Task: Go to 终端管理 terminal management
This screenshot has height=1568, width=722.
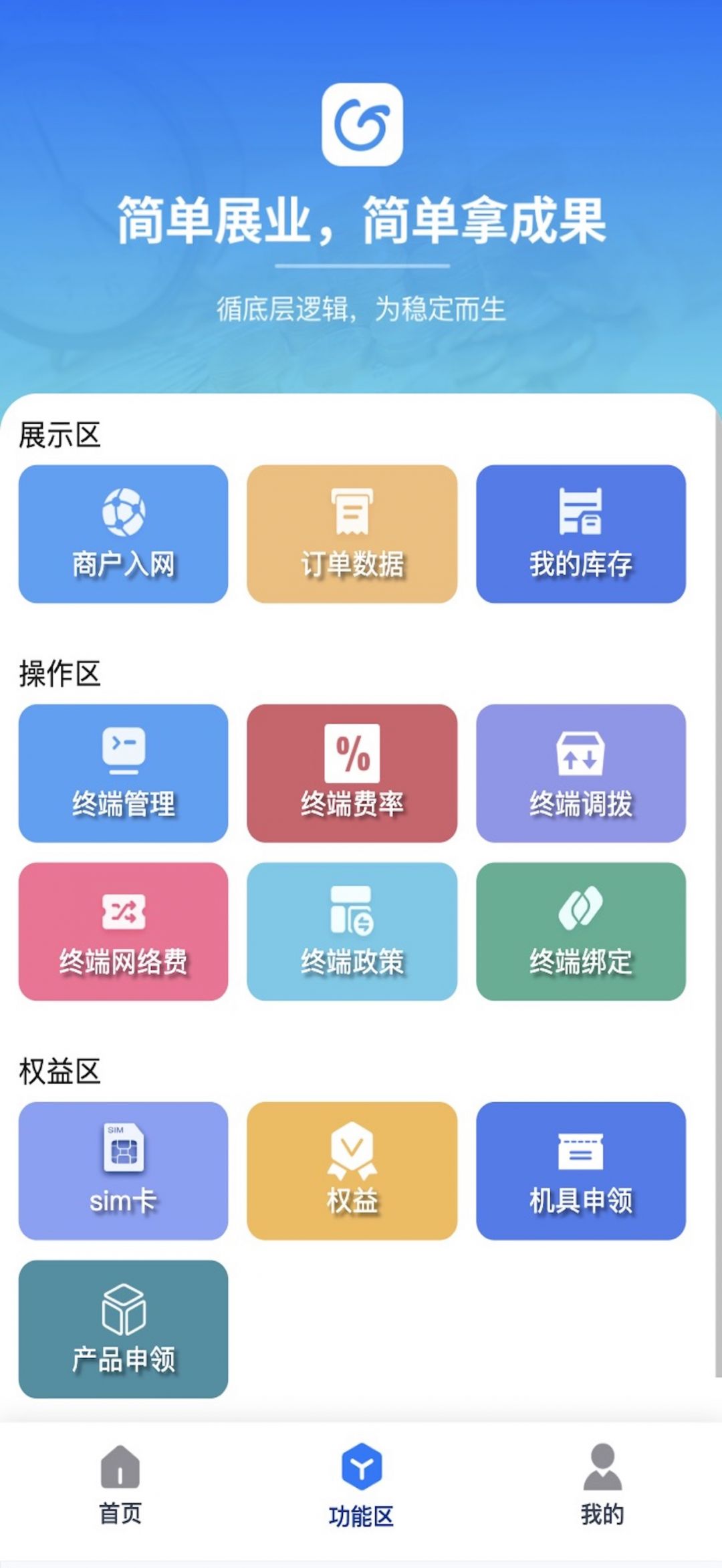Action: coord(123,773)
